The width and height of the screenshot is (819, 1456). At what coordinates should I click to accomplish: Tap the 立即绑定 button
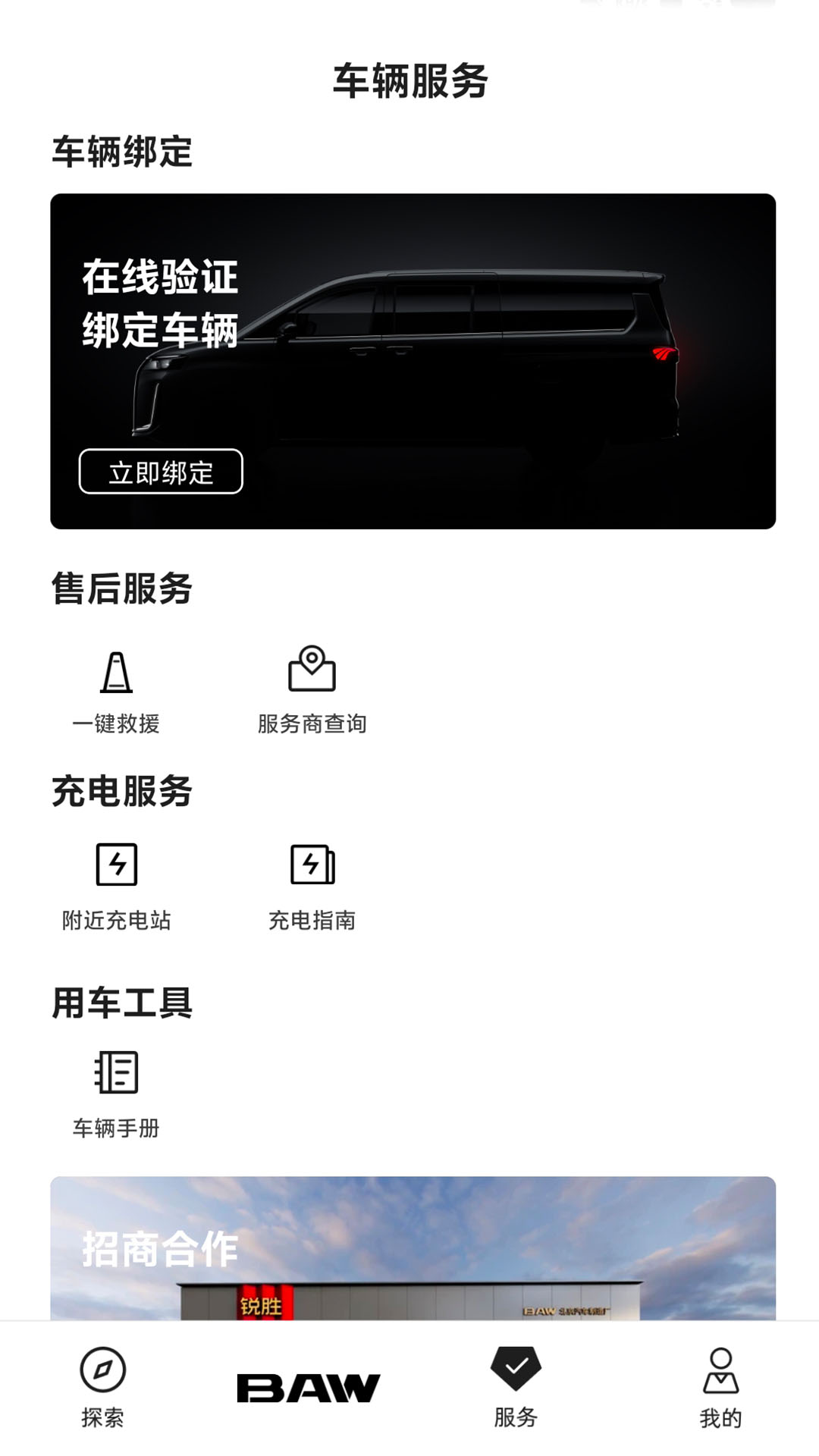tap(161, 472)
